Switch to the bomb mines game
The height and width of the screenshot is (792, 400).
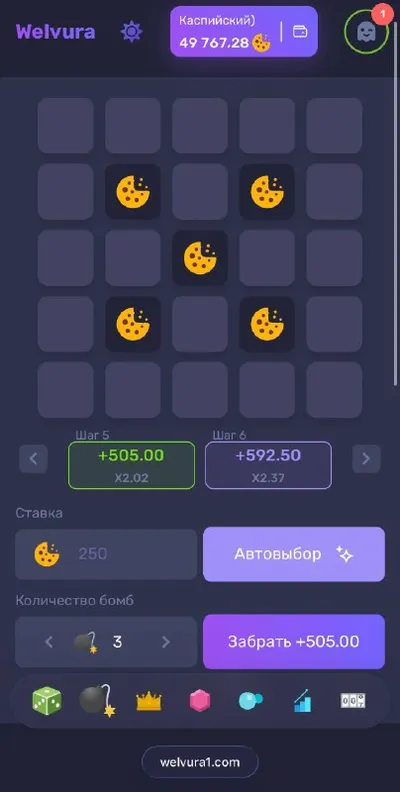pos(96,700)
